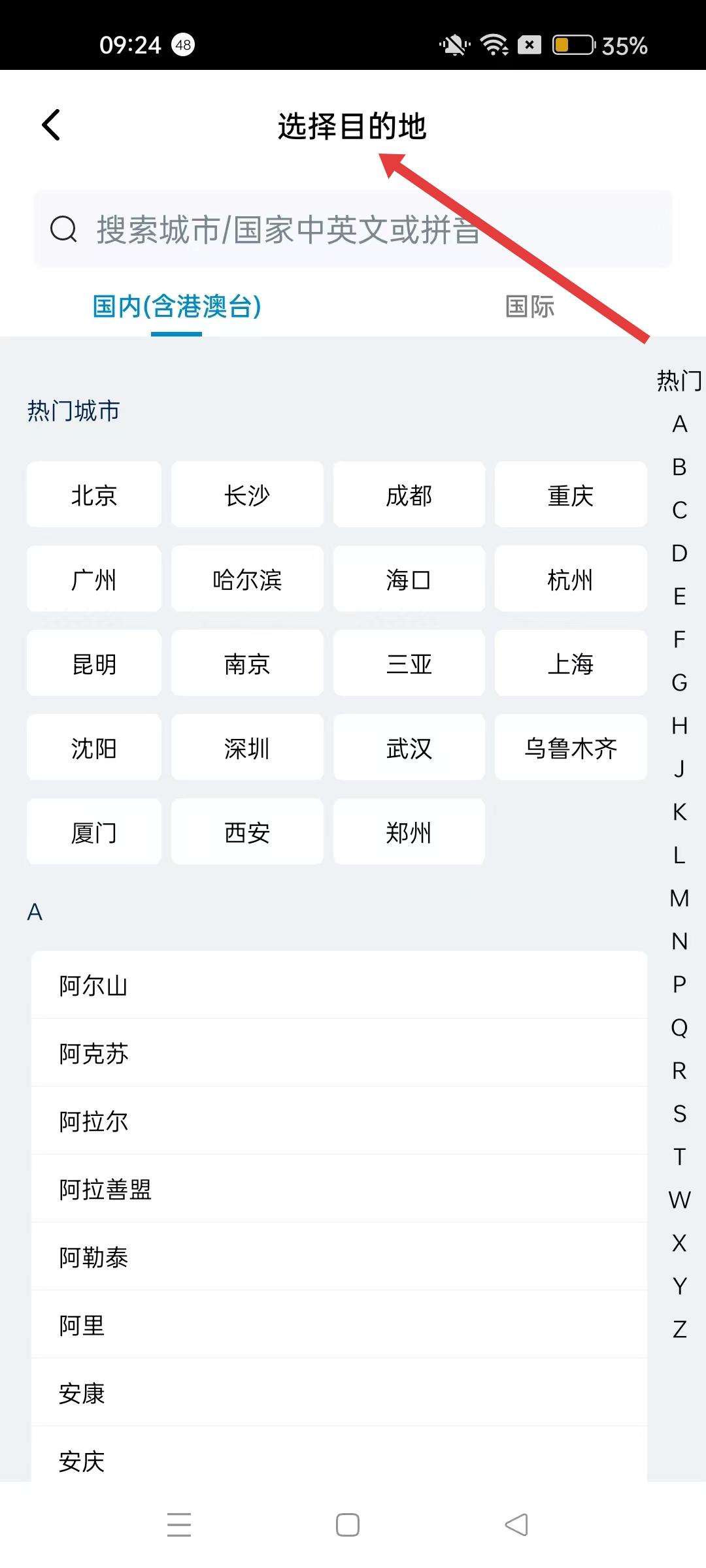Viewport: 706px width, 1568px height.
Task: Pick 重庆 from hot cities
Action: (570, 495)
